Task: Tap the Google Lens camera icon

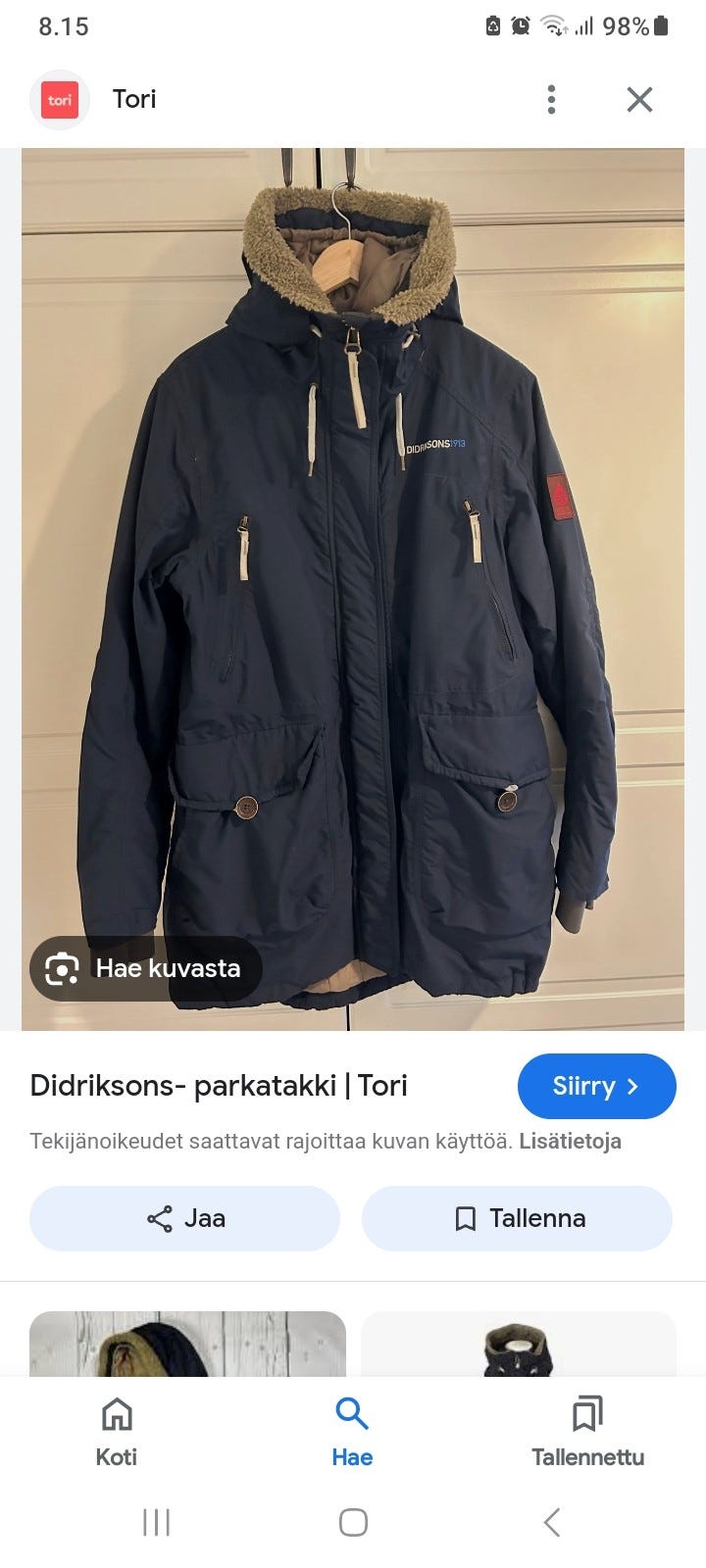Action: point(62,968)
